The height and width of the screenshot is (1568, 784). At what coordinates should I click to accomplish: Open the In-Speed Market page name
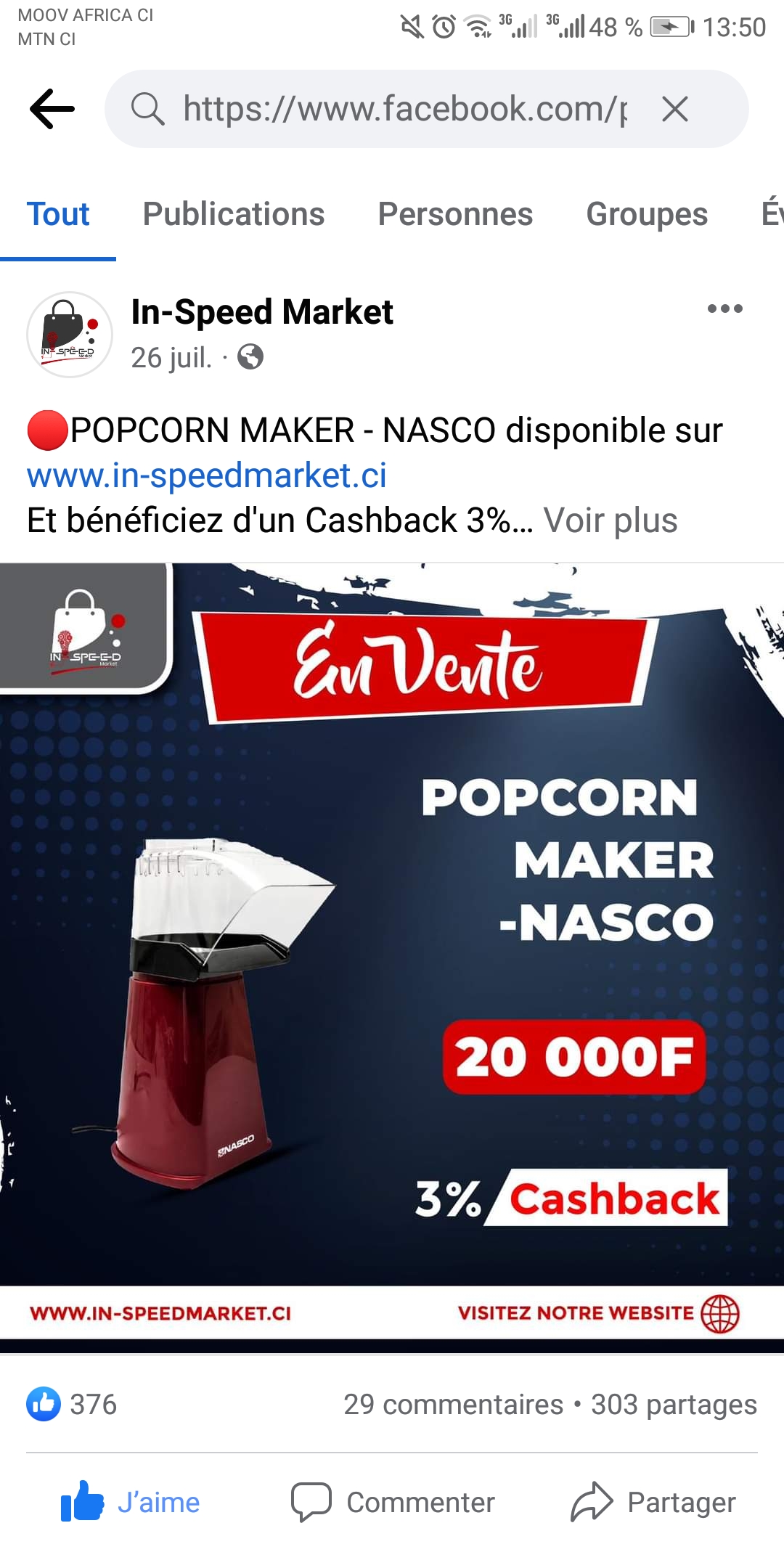[x=262, y=312]
